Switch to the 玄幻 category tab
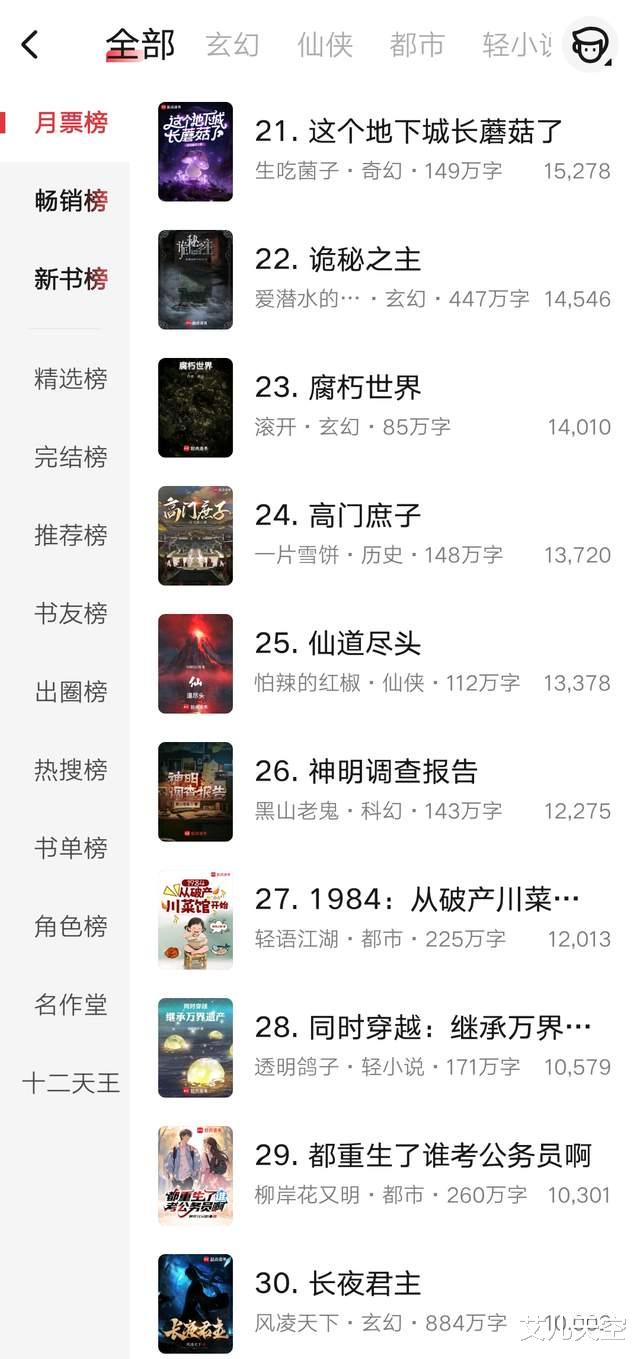 click(x=232, y=45)
